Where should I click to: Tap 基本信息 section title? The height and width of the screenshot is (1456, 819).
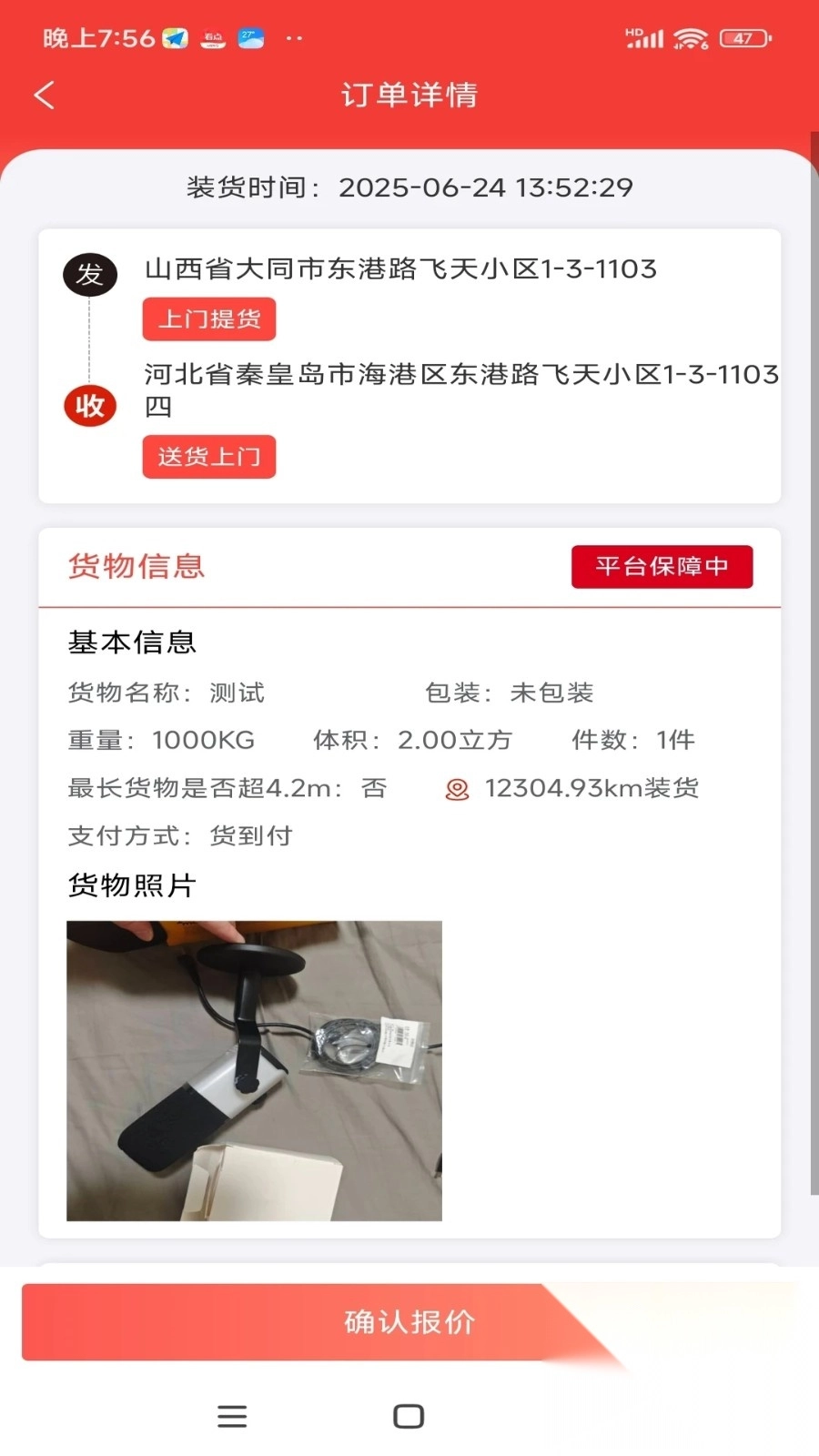(131, 642)
